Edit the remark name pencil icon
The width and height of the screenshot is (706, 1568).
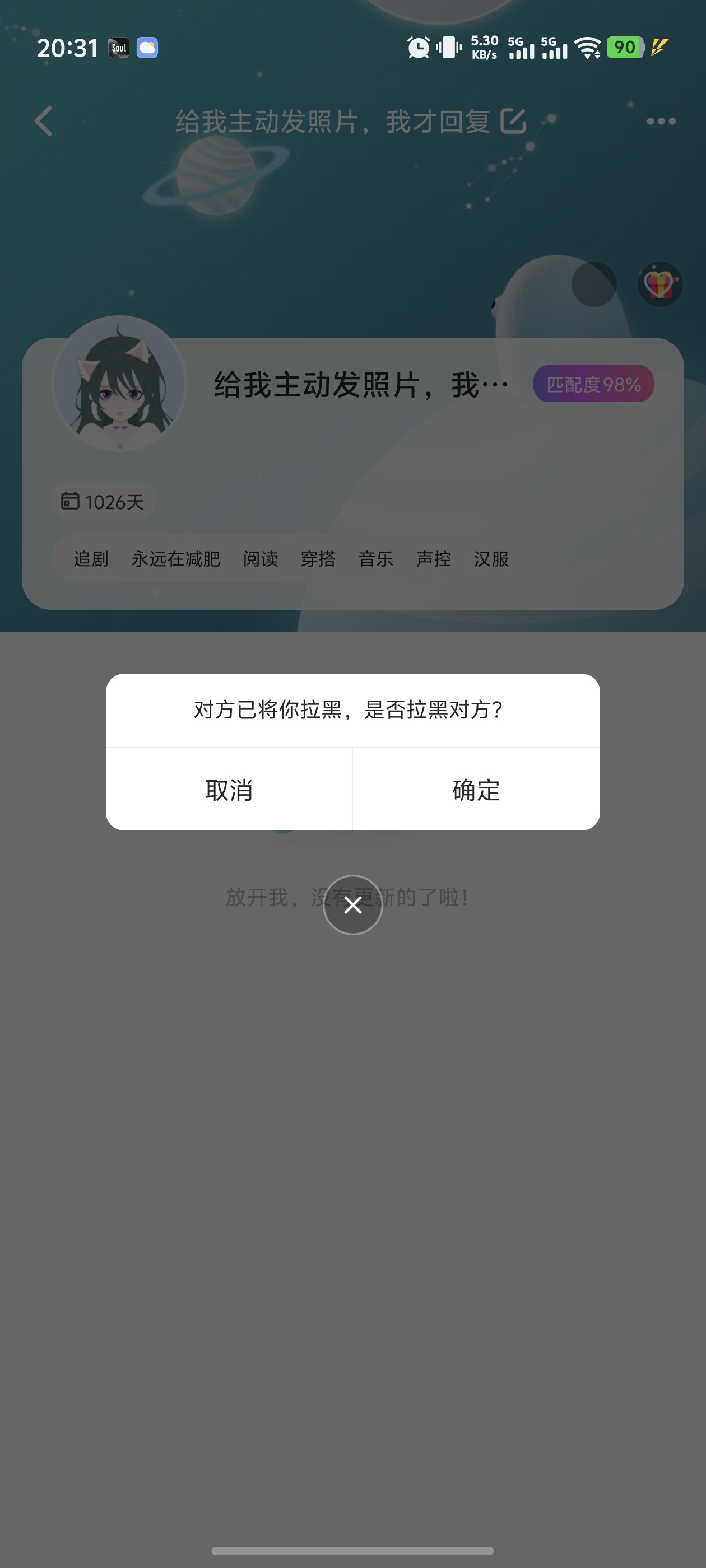(513, 121)
